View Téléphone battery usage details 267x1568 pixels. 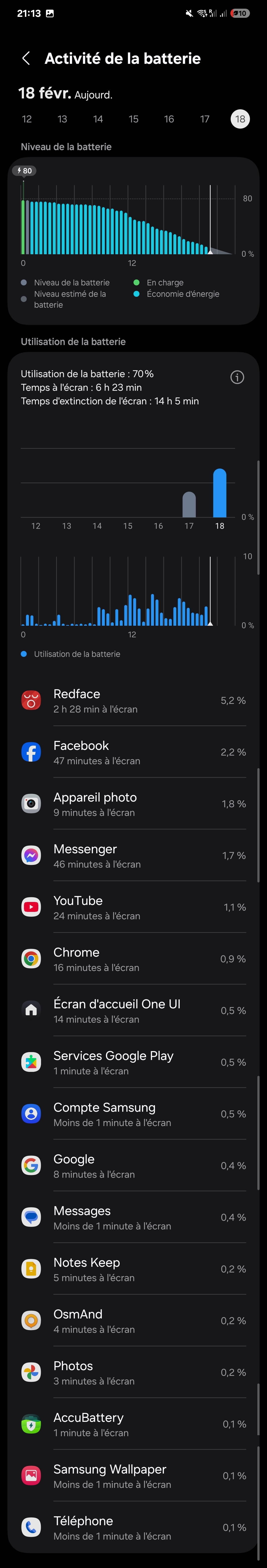tap(133, 1528)
